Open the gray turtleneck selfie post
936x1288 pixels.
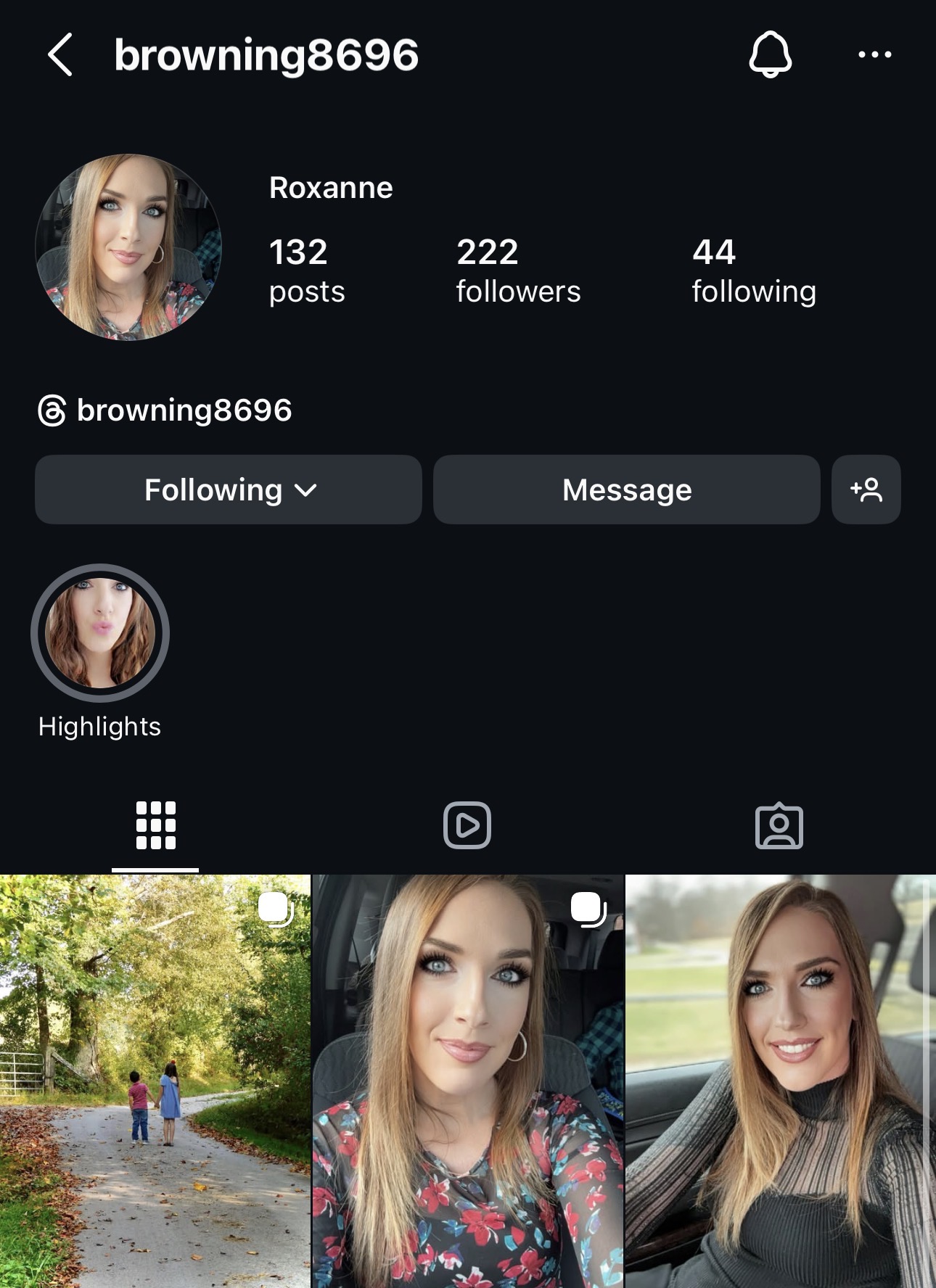[x=781, y=1081]
